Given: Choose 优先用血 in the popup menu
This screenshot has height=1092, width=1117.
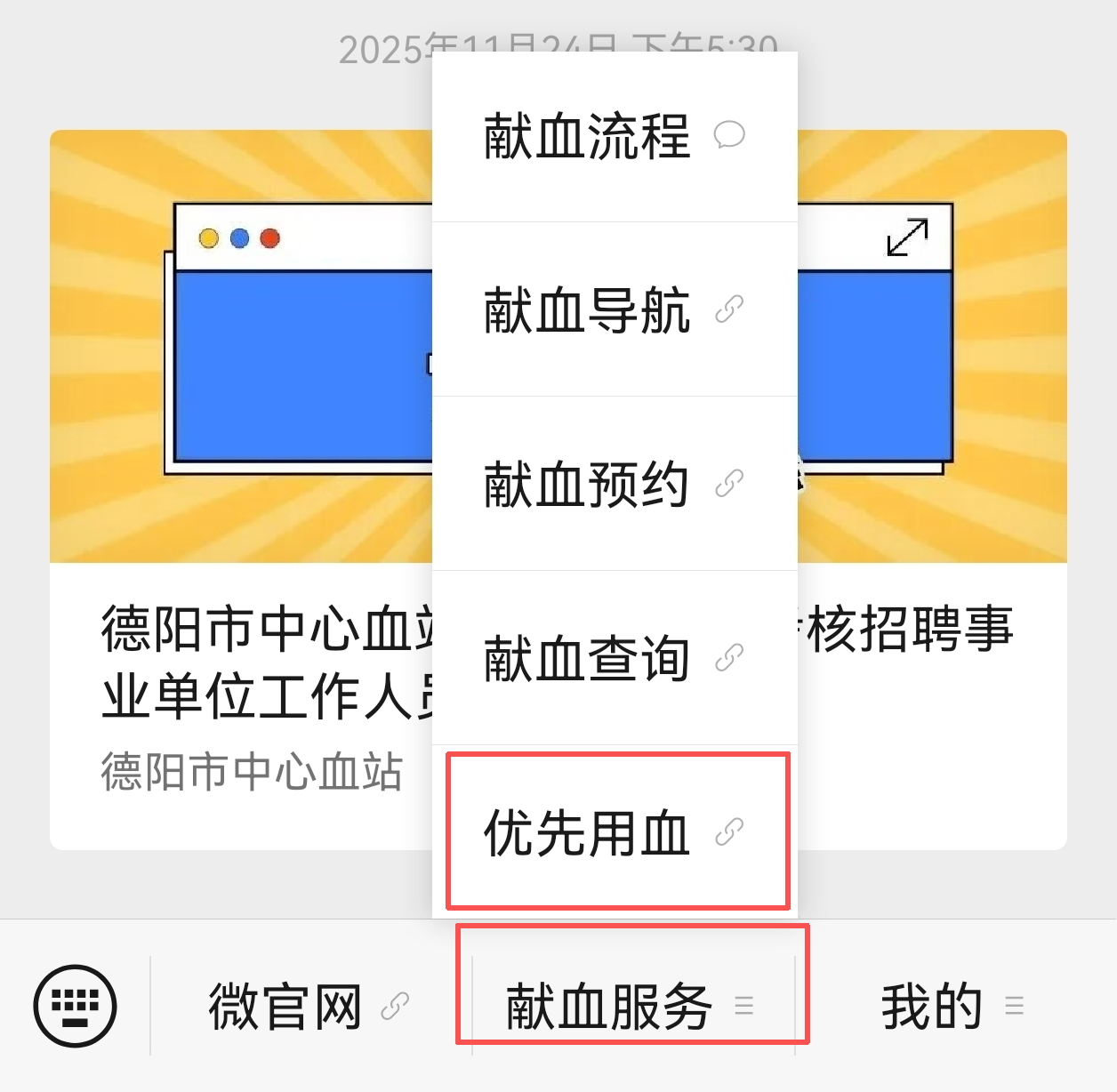Looking at the screenshot, I should click(614, 833).
